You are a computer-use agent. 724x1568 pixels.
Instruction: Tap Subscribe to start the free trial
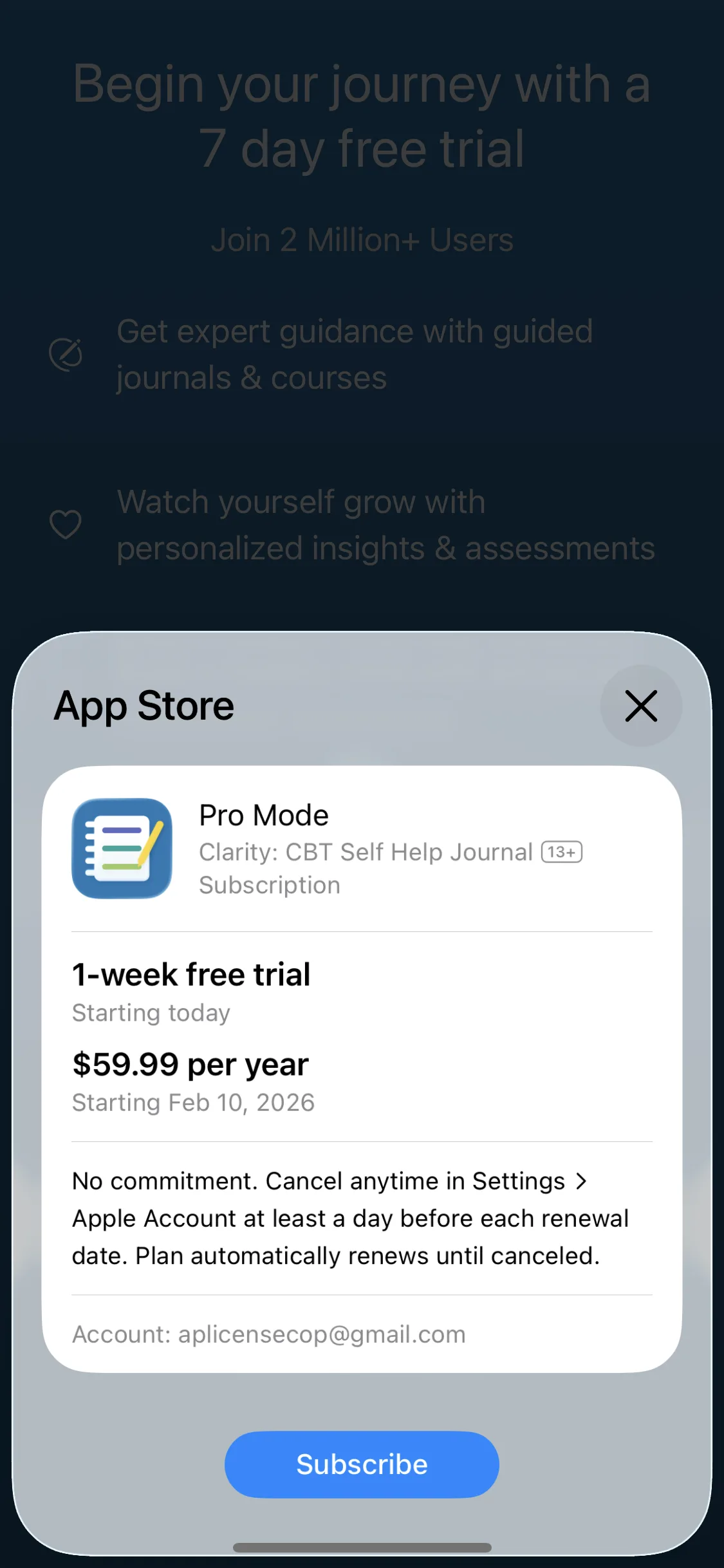click(x=362, y=1464)
